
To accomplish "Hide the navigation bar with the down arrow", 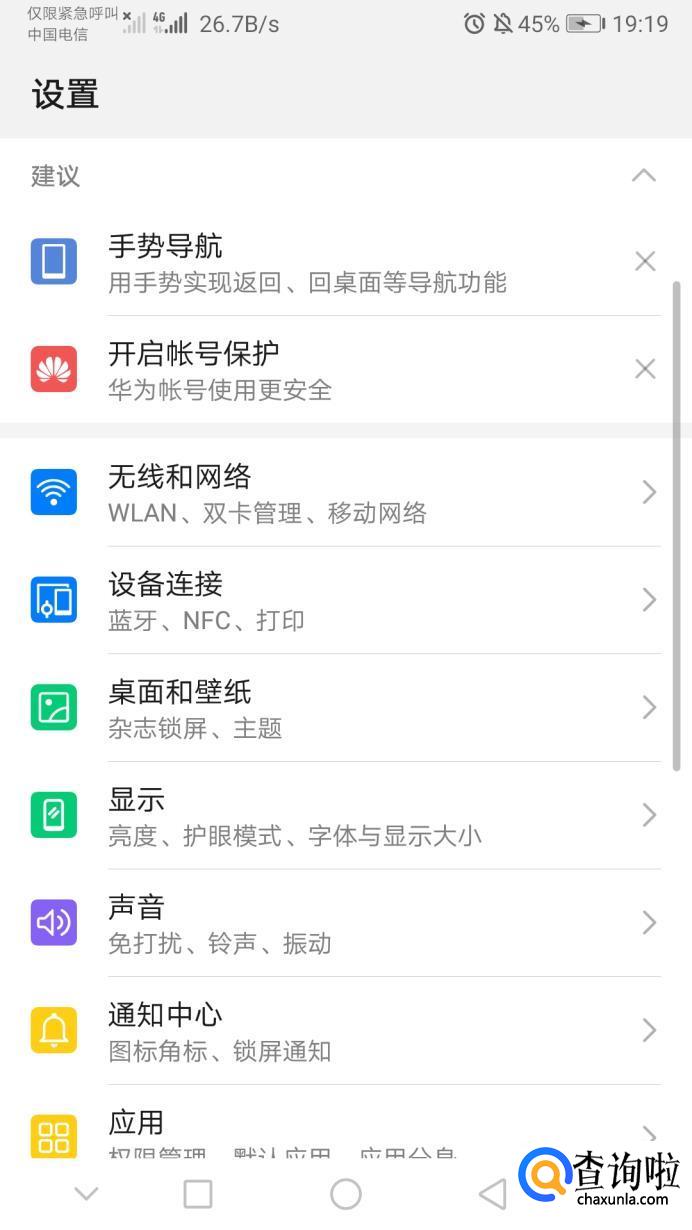I will click(87, 1193).
